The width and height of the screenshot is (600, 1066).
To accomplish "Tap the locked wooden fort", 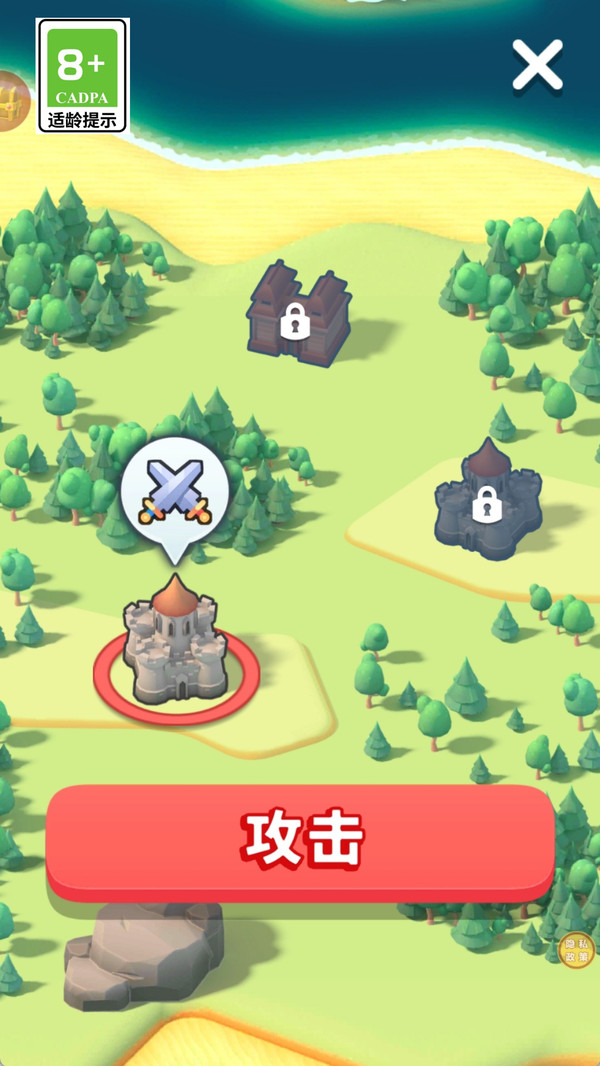I will point(297,313).
